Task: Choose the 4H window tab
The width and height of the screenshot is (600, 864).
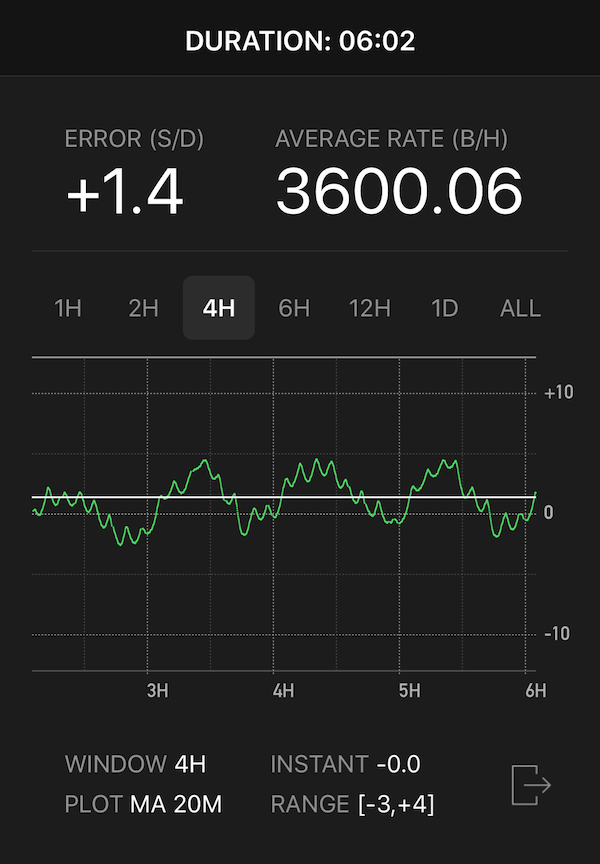Action: coord(218,308)
